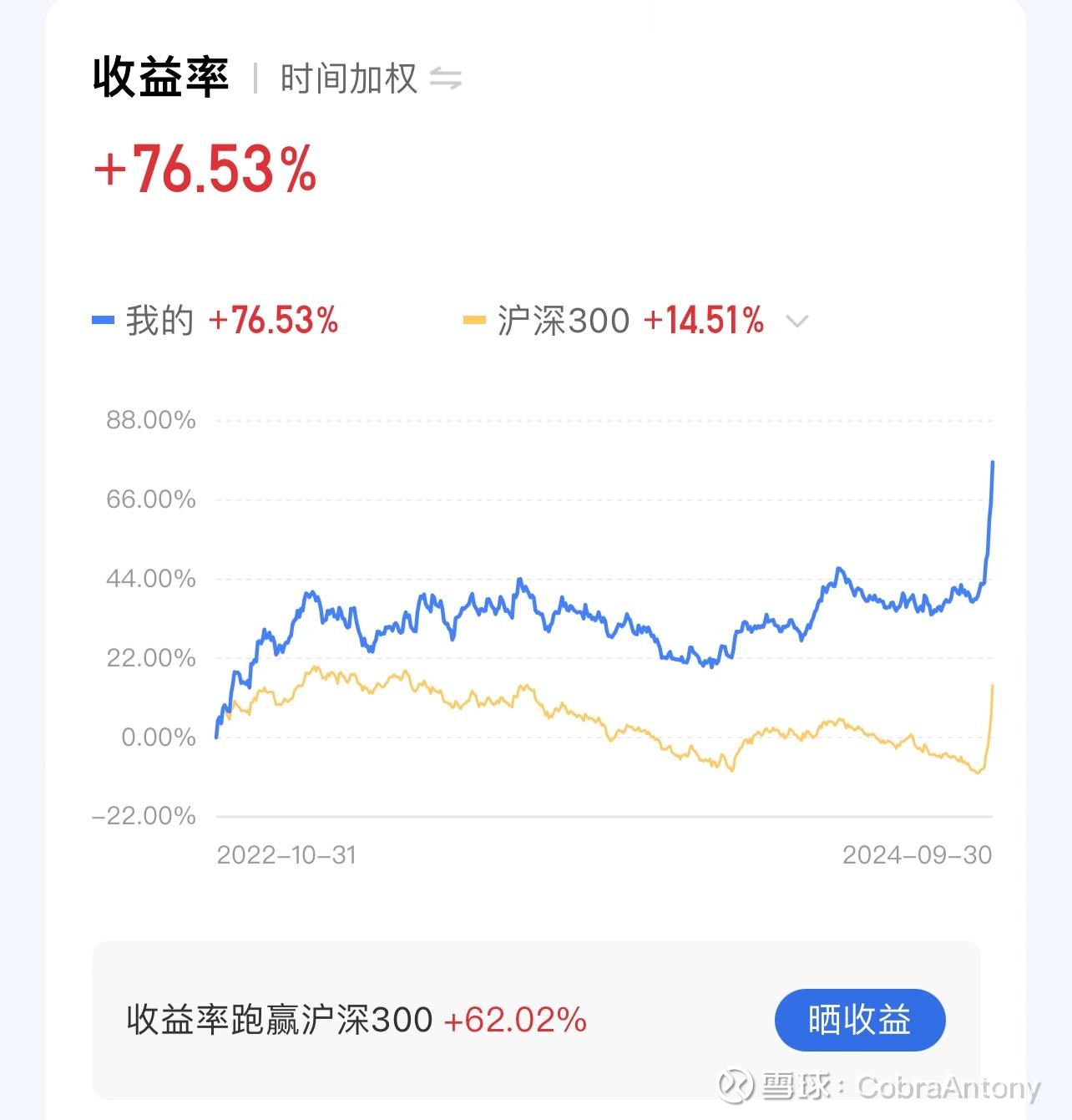Click the 时间加权 label
Screen dimensions: 1072x1120
[x=349, y=78]
